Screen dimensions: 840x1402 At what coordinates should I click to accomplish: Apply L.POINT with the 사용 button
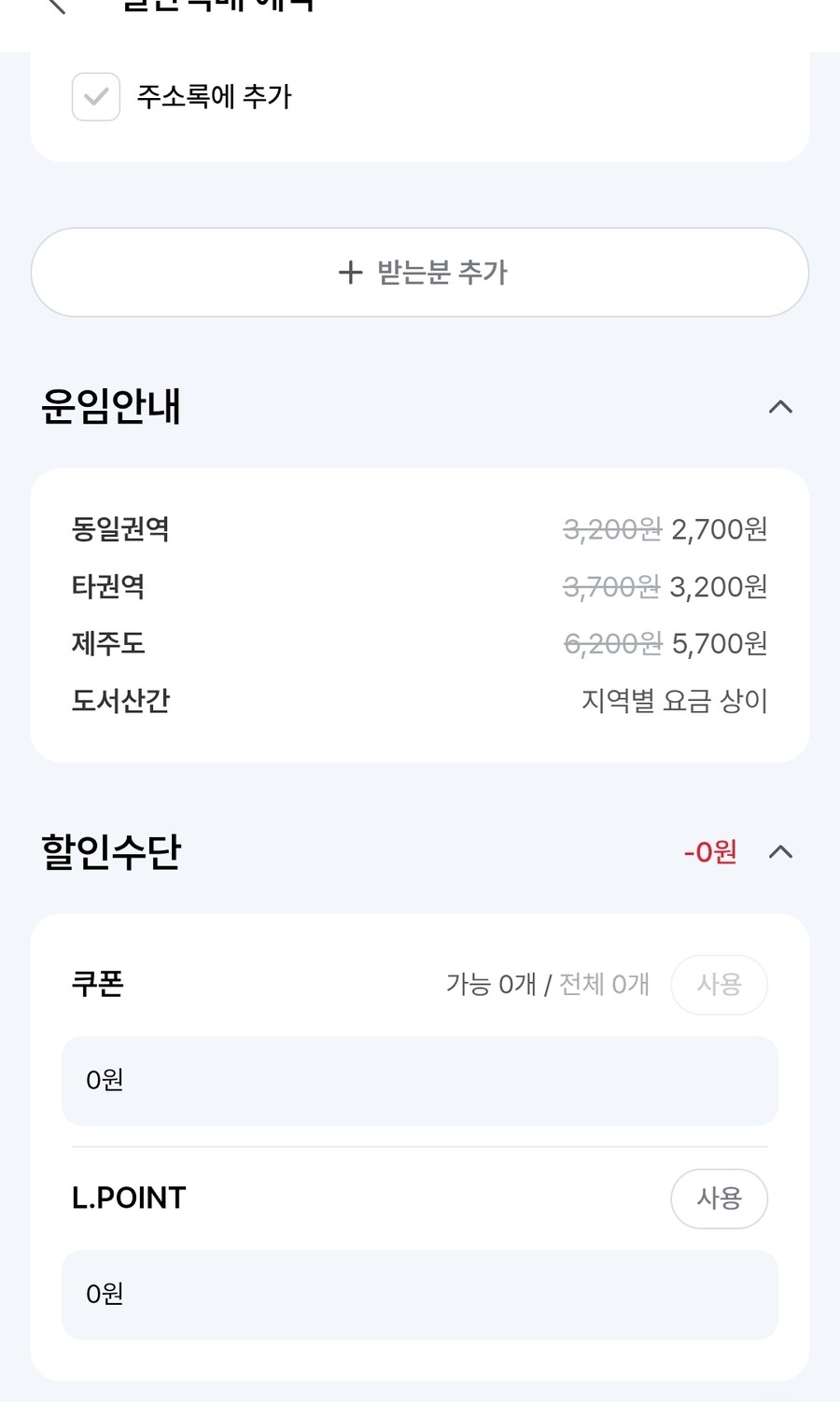(x=719, y=1199)
